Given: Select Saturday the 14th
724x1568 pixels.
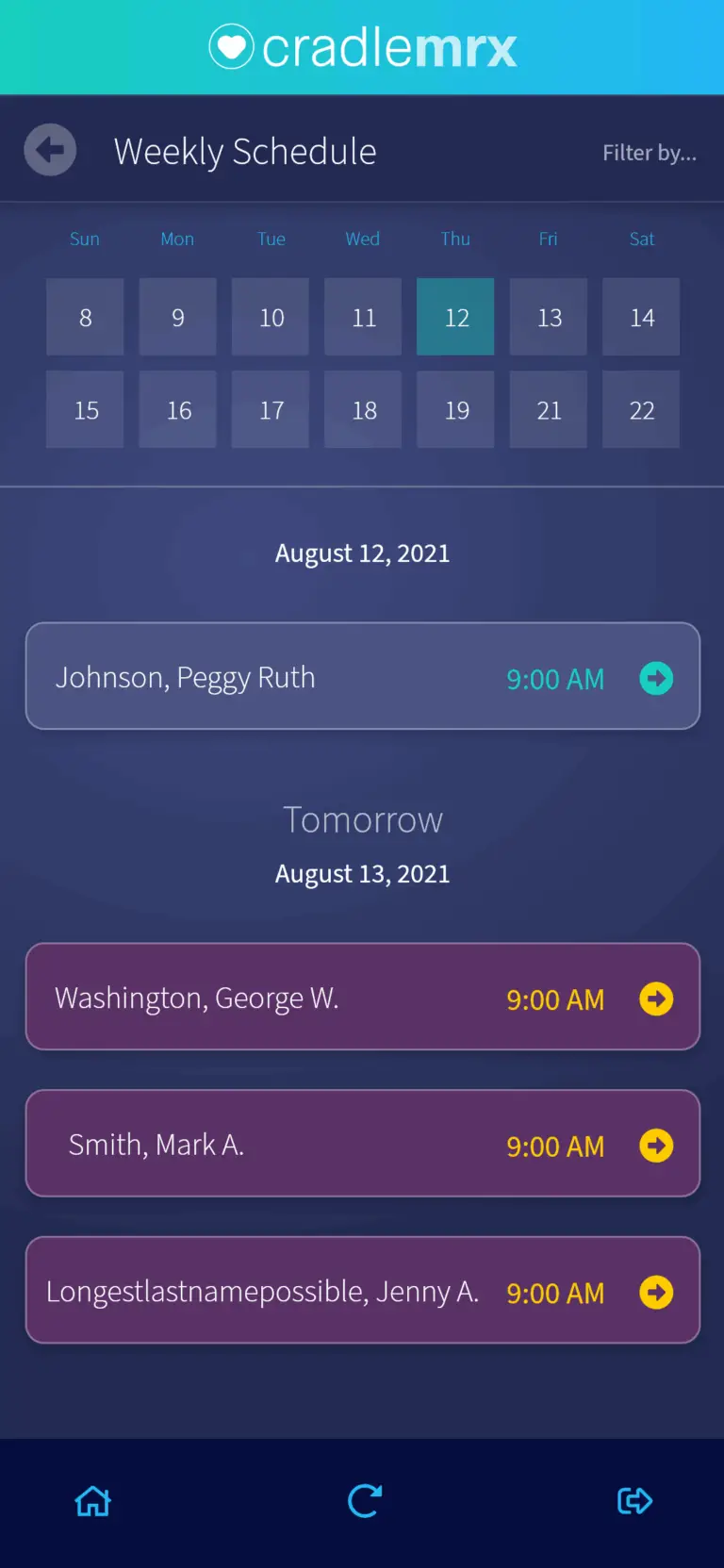Looking at the screenshot, I should pyautogui.click(x=641, y=317).
